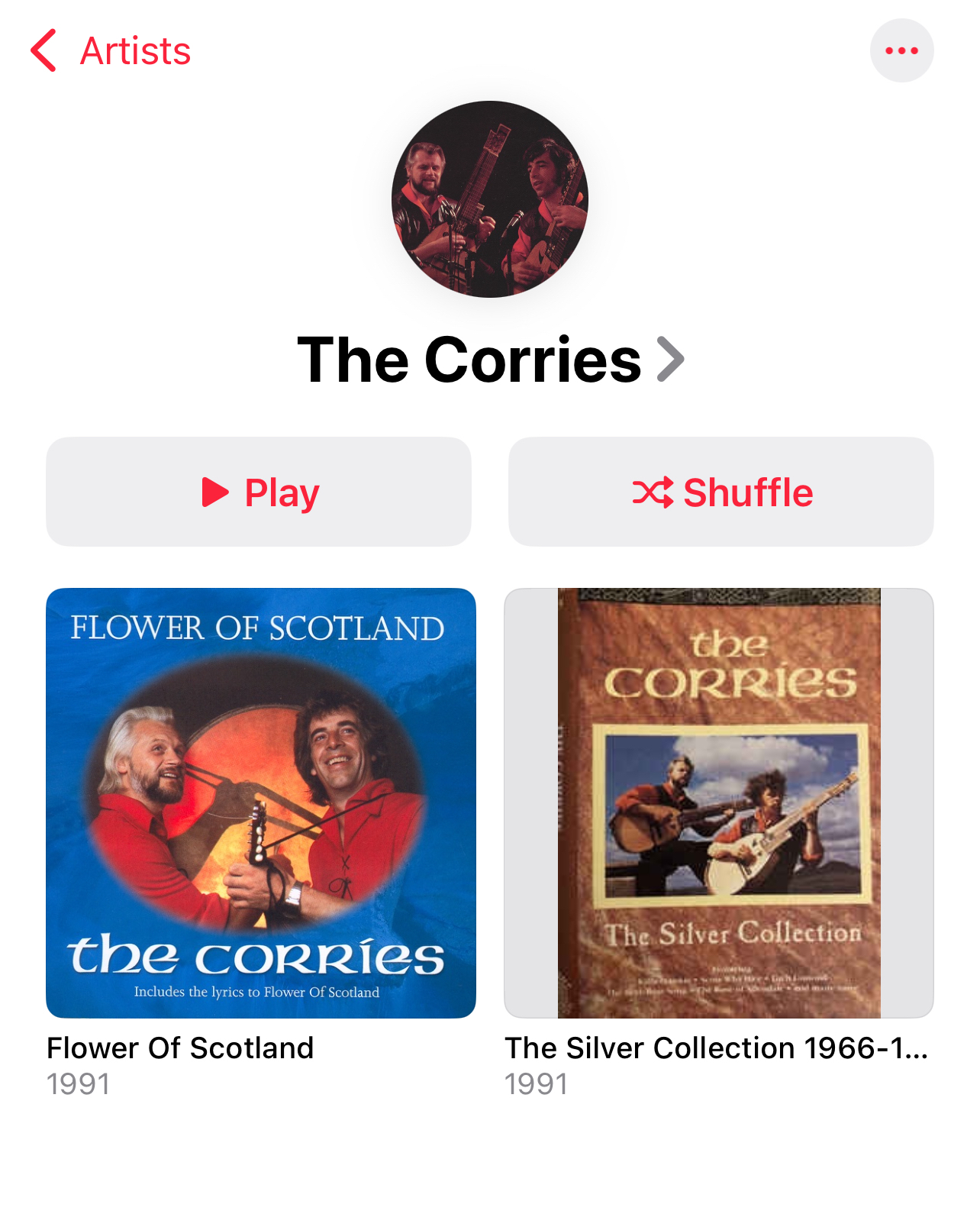Go back to the Artists list
980x1214 pixels.
[x=111, y=51]
